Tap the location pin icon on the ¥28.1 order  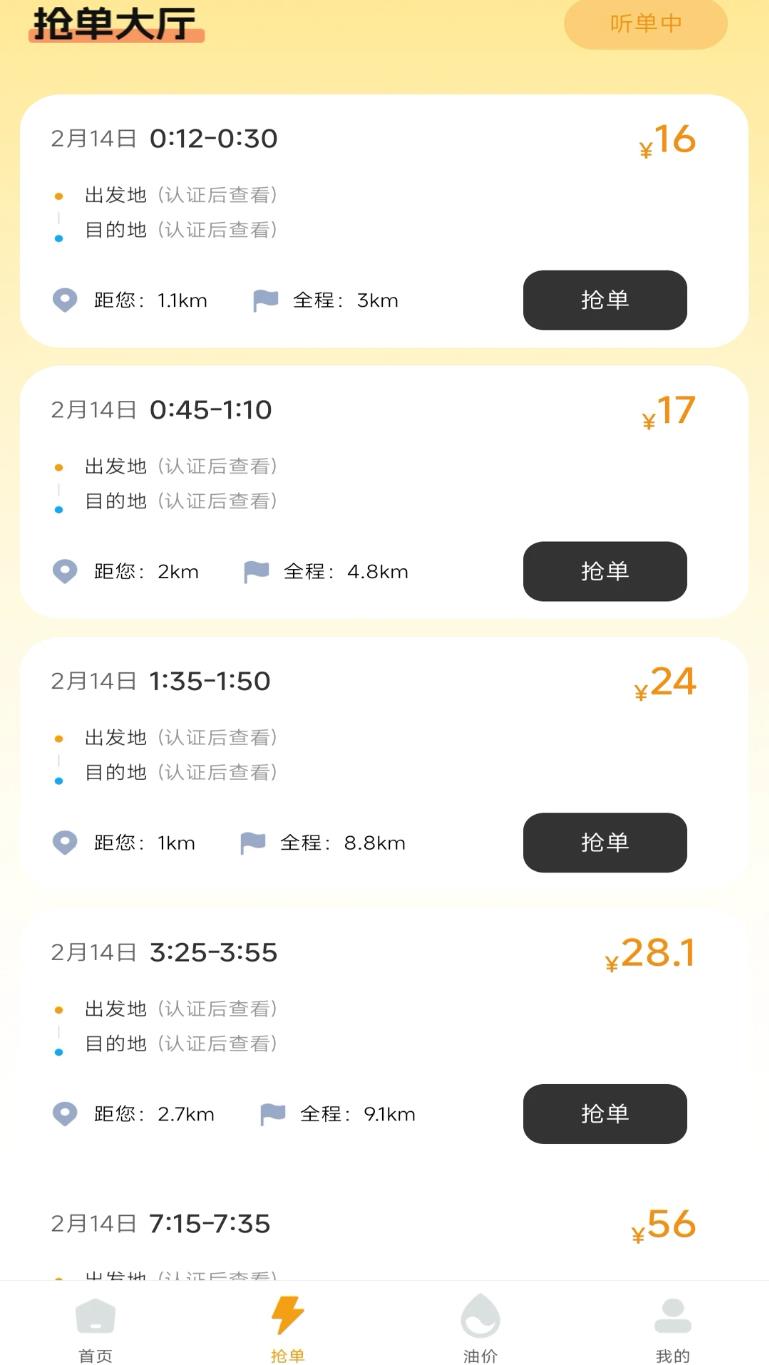[x=64, y=1114]
